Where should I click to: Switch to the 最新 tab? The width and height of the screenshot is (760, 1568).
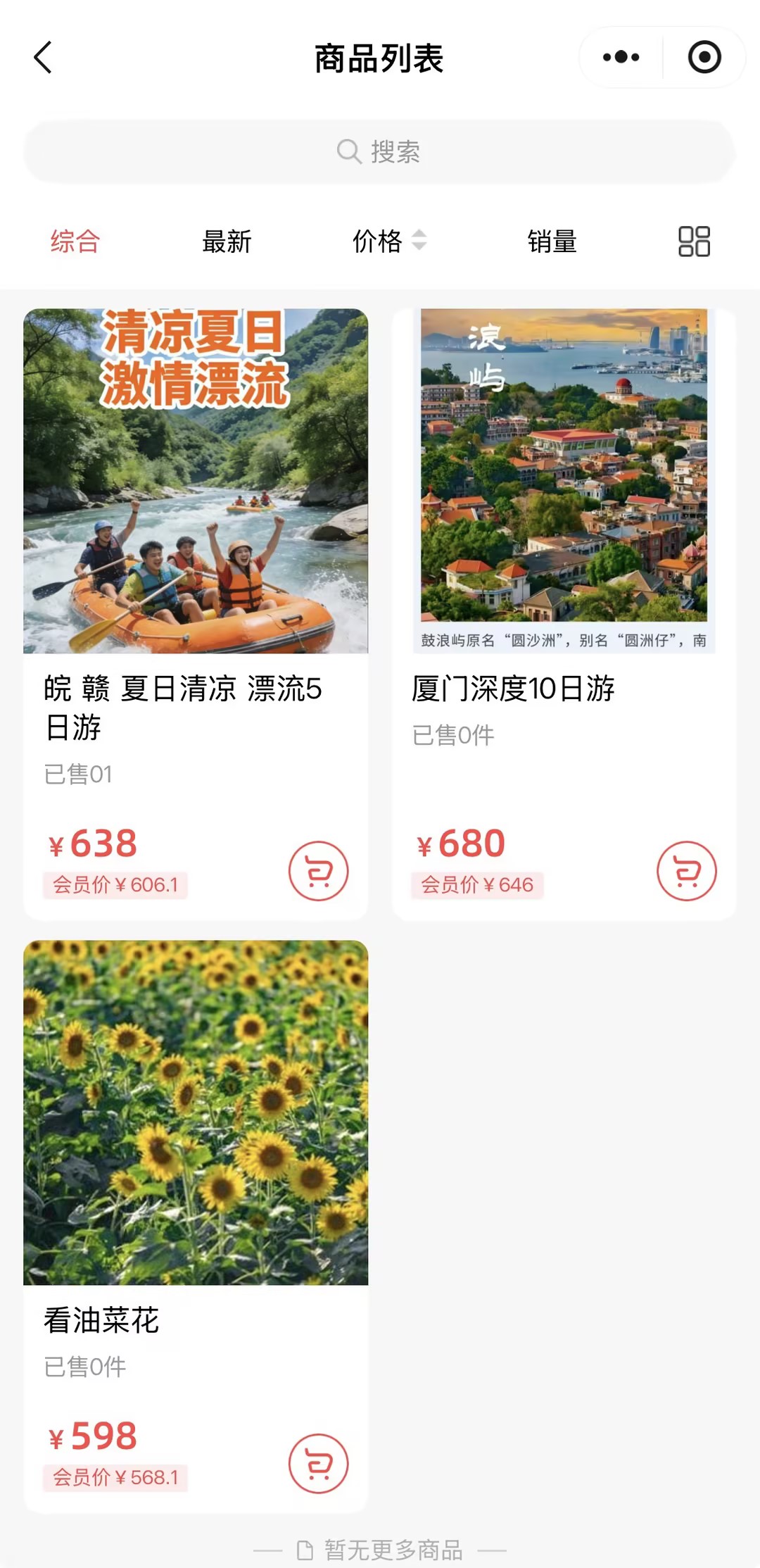[x=227, y=242]
